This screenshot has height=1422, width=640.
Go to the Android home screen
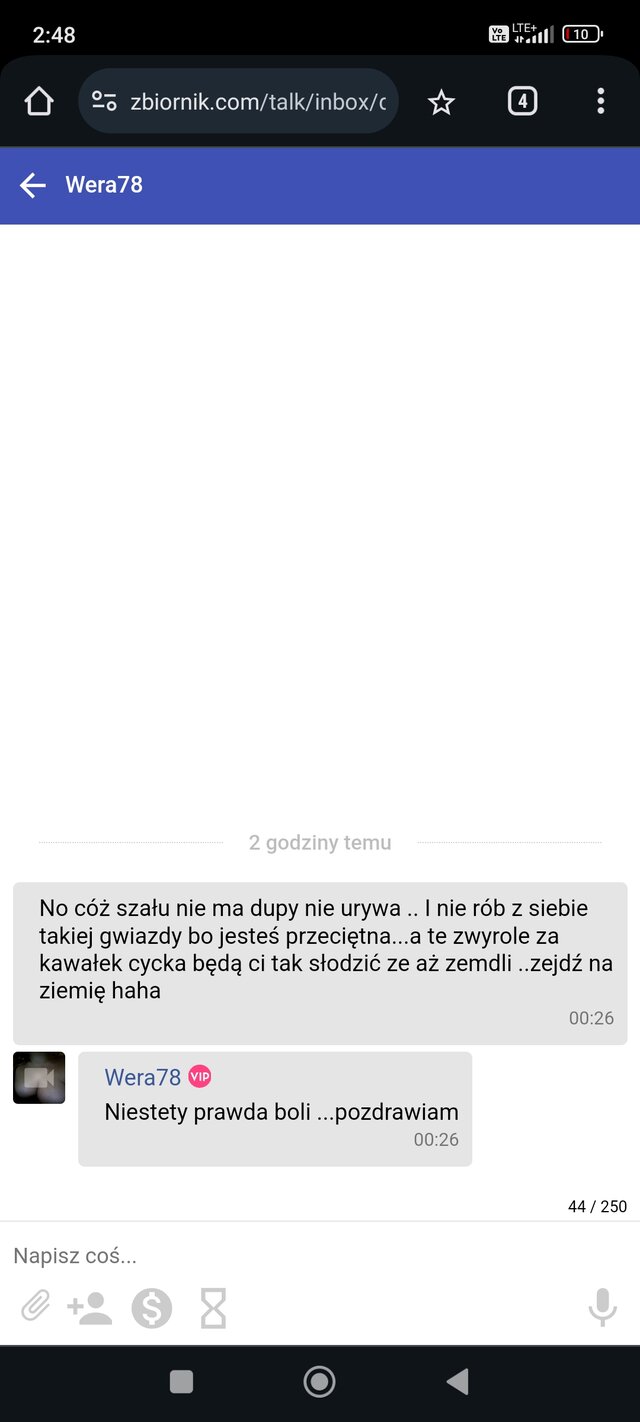pyautogui.click(x=319, y=1382)
